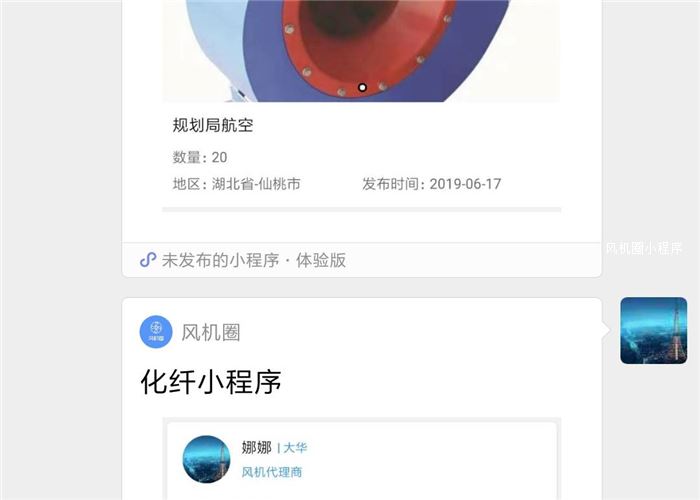Open the 规划局航空 mini program card
Viewport: 700px width, 500px height.
click(360, 140)
